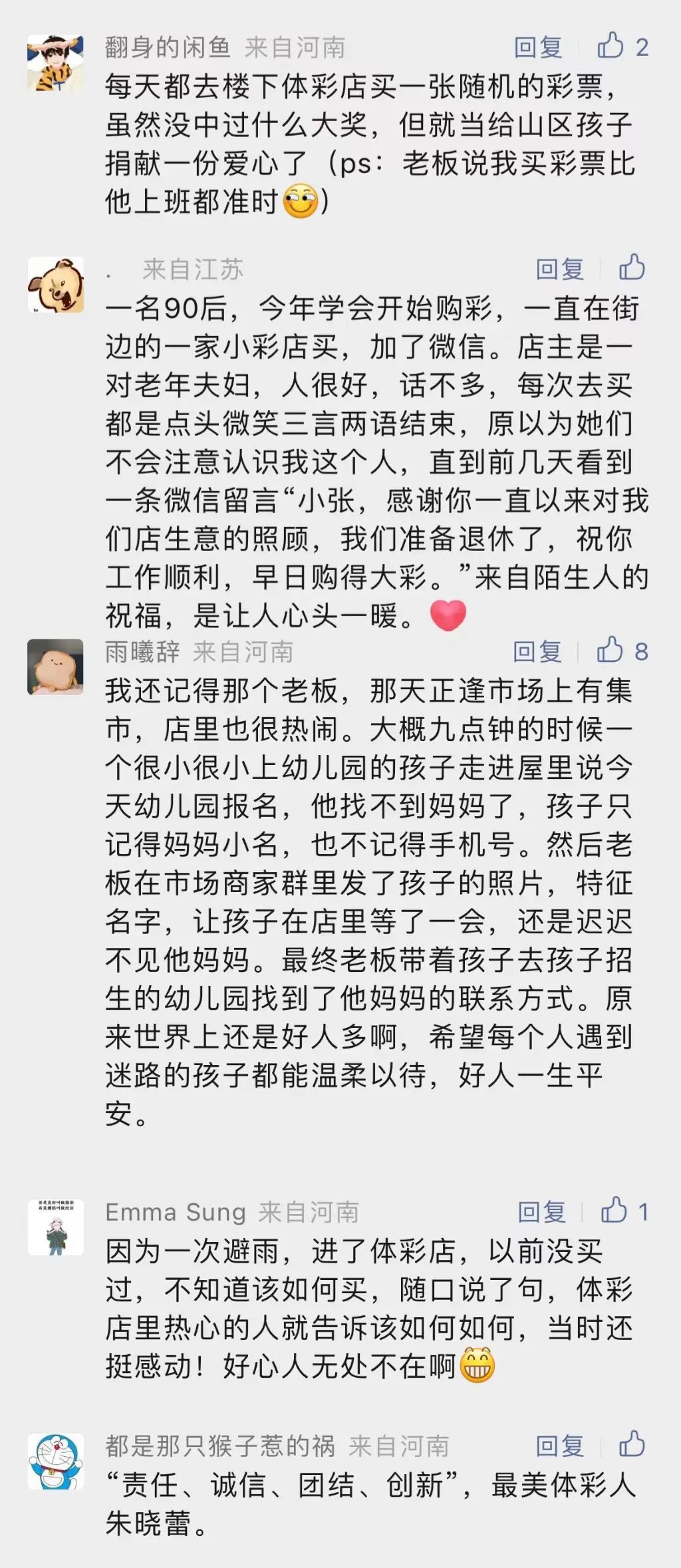The height and width of the screenshot is (1568, 681).
Task: Open 雨曦辞's profile avatar
Action: pos(55,667)
